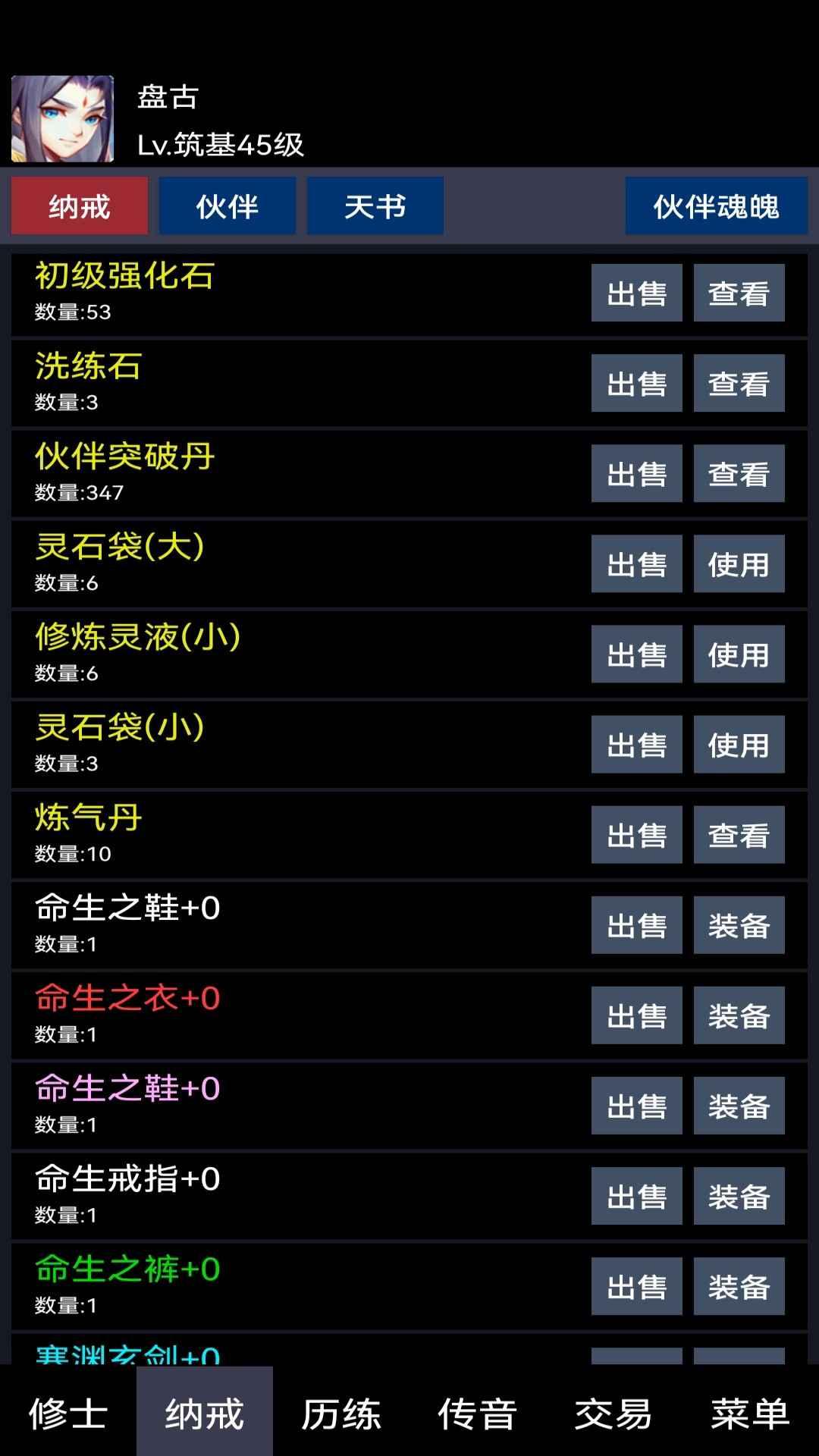
Task: Equip 命生戒指+0
Action: pyautogui.click(x=739, y=1196)
